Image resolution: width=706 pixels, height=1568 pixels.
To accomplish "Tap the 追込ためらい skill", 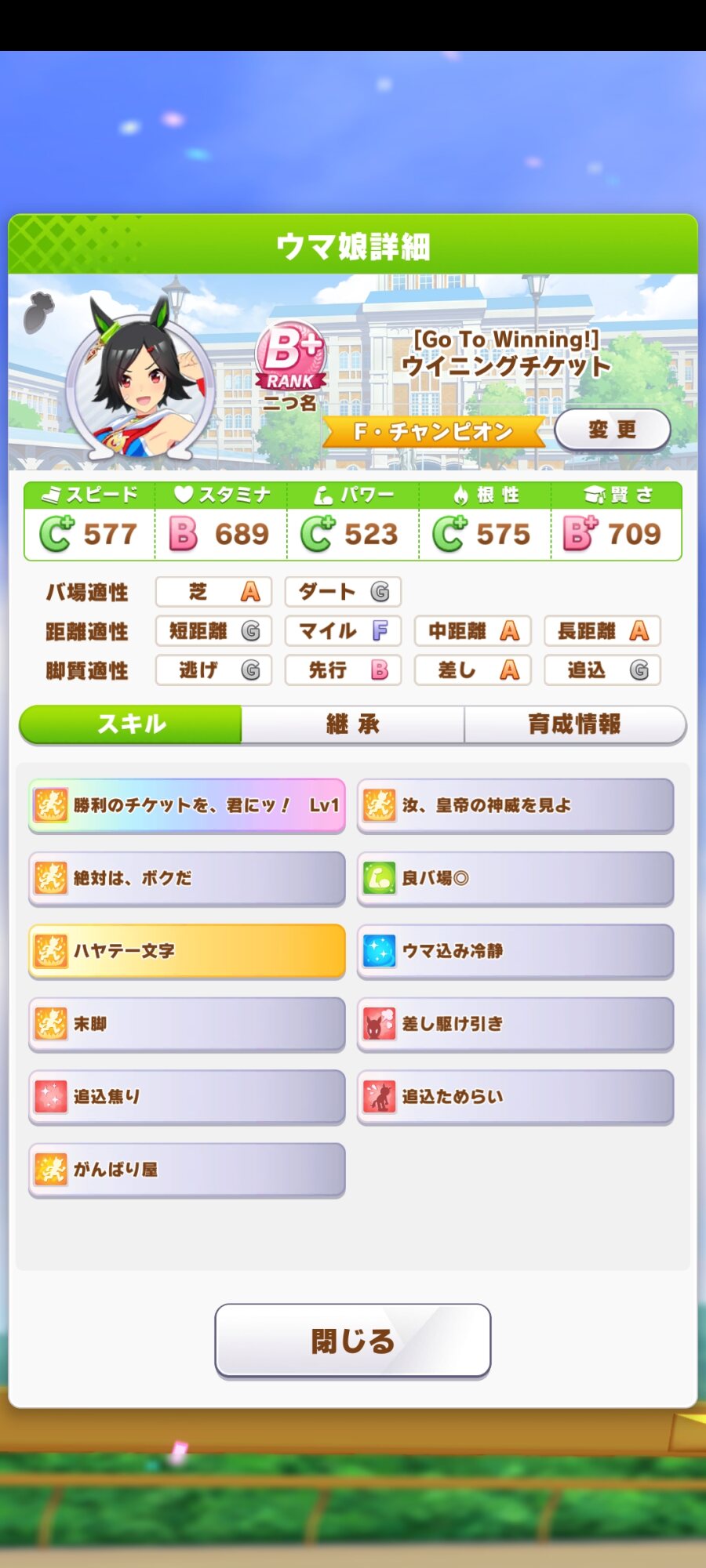I will [515, 1096].
